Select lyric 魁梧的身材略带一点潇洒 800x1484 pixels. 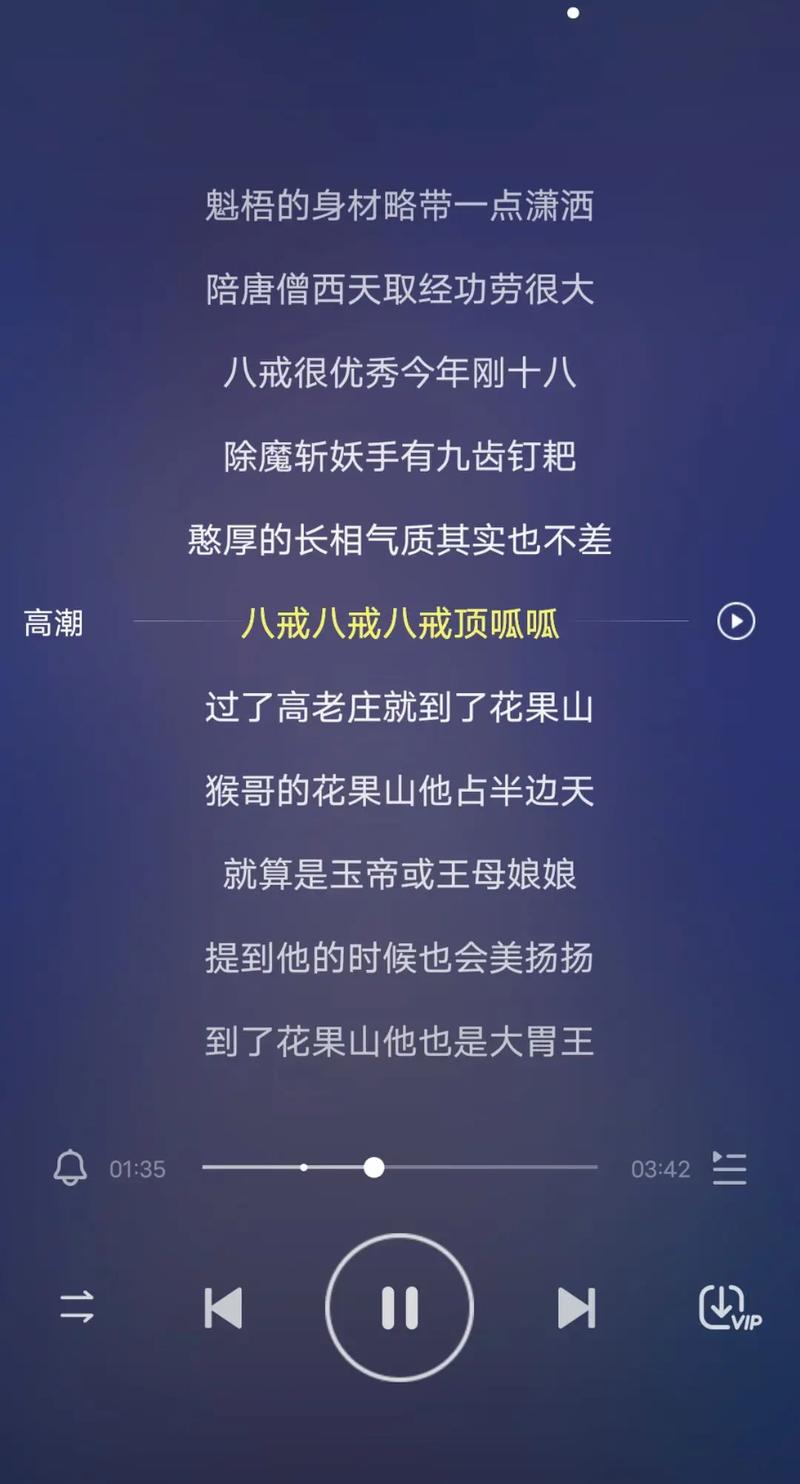[400, 206]
